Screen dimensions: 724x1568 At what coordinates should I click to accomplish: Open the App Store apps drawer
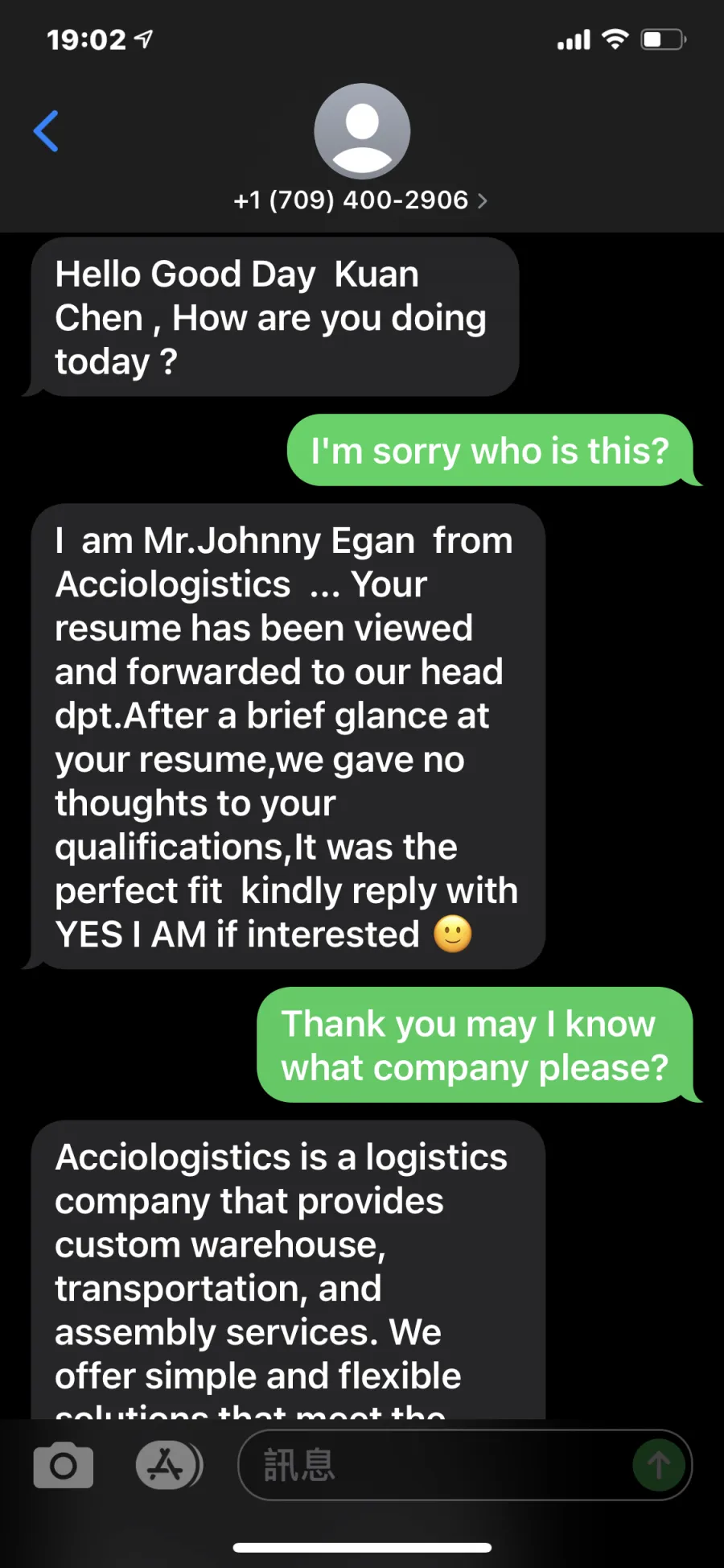[x=169, y=1466]
